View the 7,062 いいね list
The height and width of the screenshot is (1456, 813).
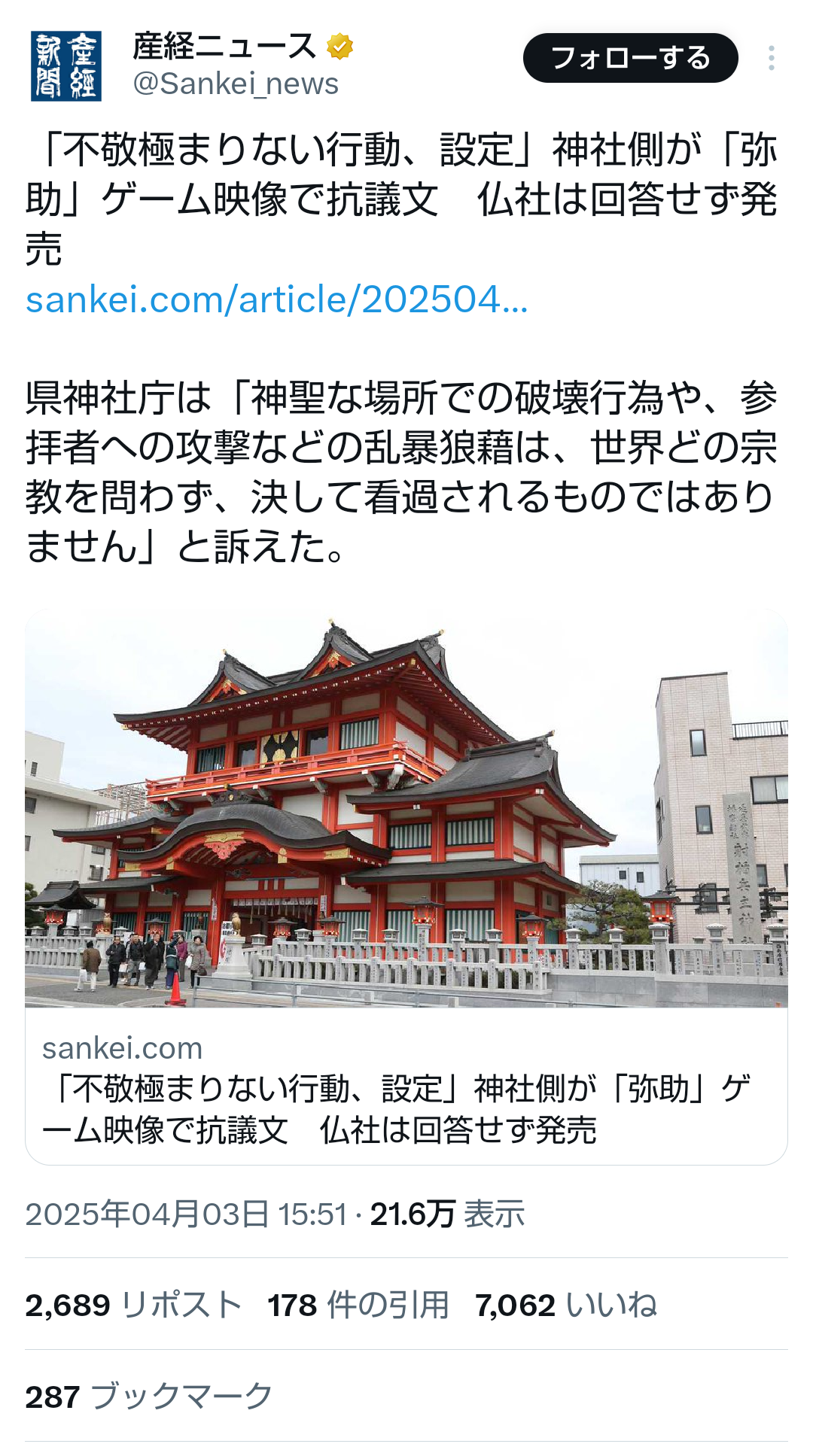pyautogui.click(x=566, y=1305)
